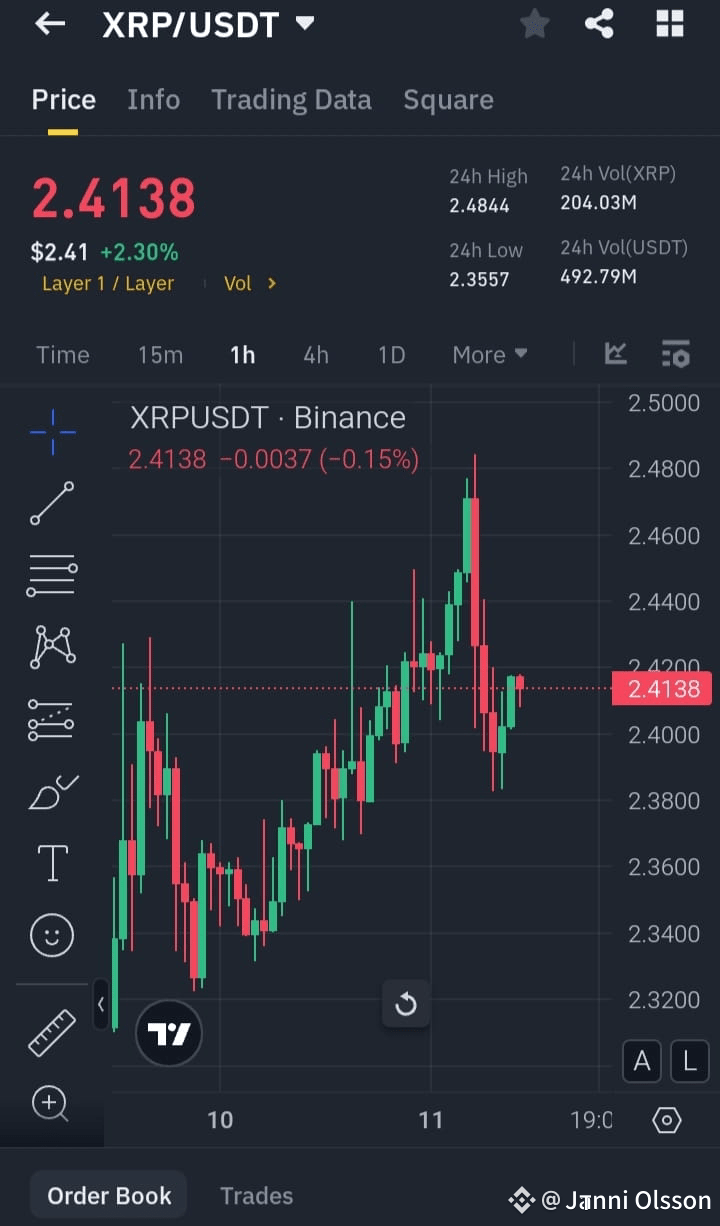Open the Trades tab

tap(256, 1195)
